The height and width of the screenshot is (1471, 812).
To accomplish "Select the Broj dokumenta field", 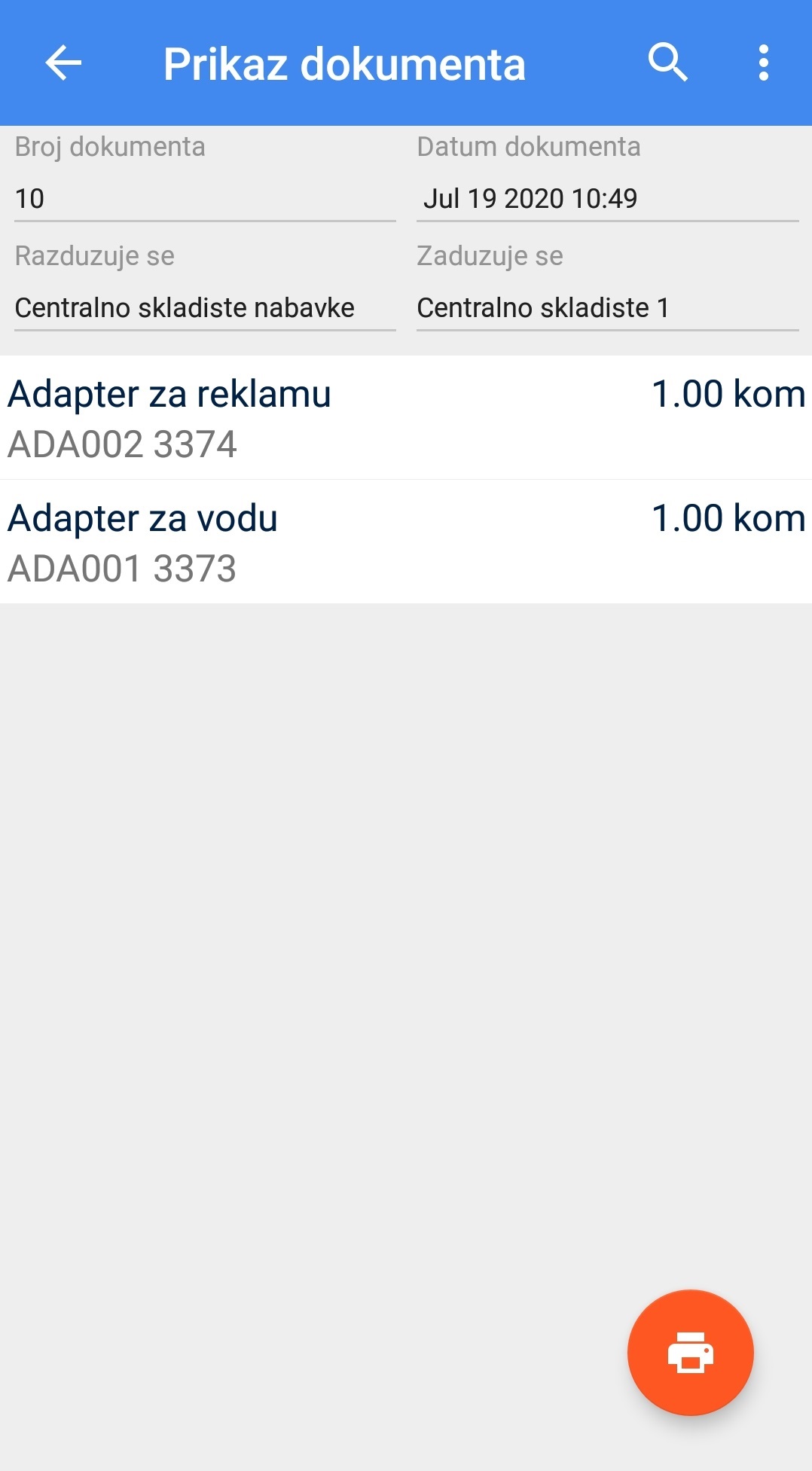I will point(204,199).
